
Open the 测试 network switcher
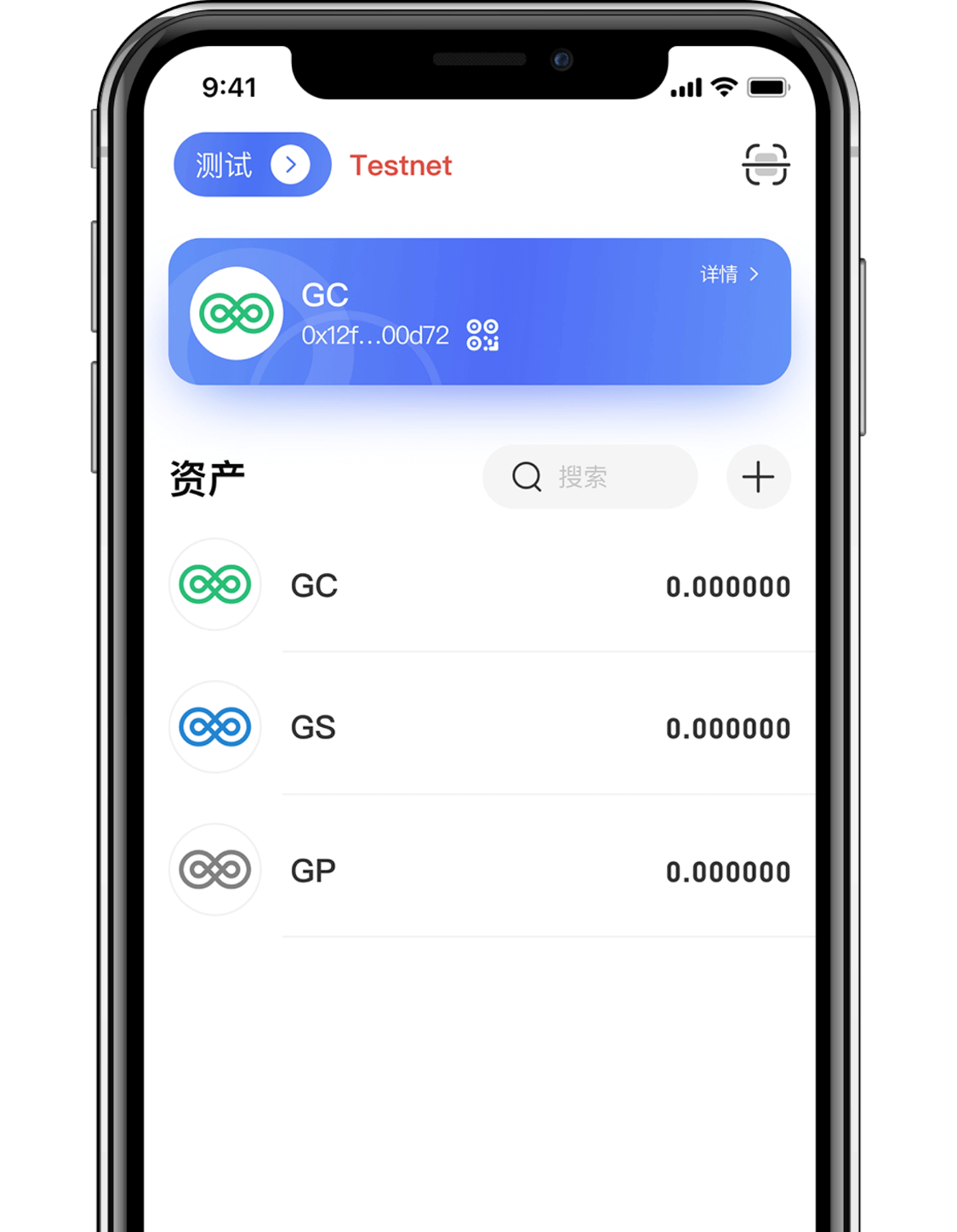[x=252, y=164]
